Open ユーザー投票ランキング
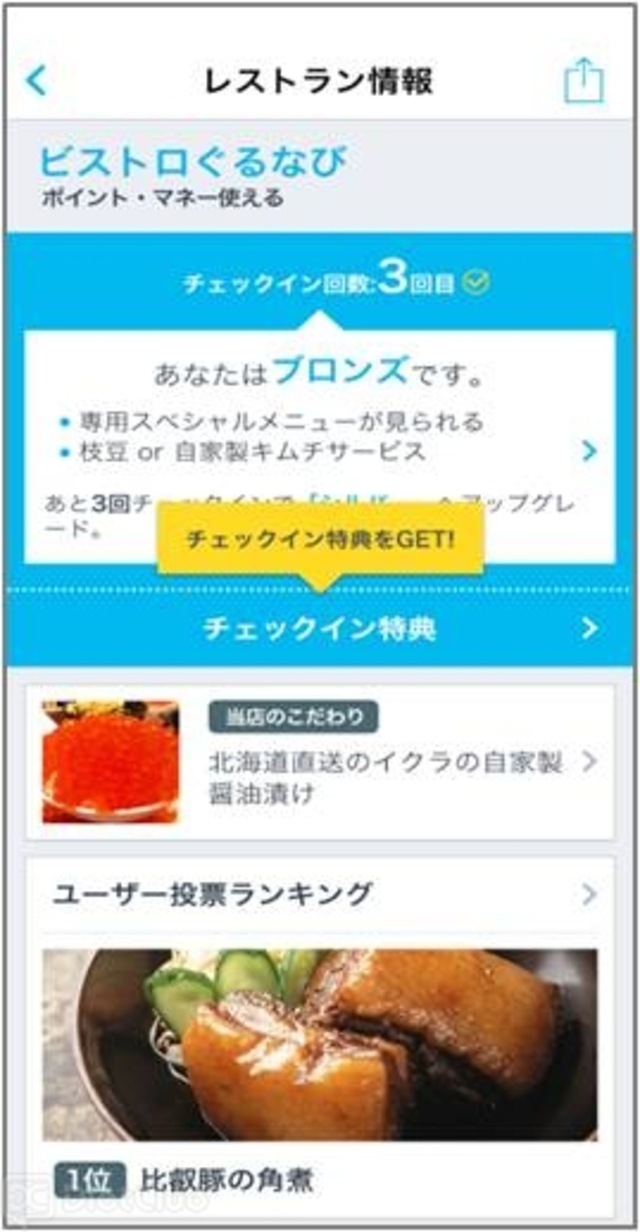 [320, 893]
